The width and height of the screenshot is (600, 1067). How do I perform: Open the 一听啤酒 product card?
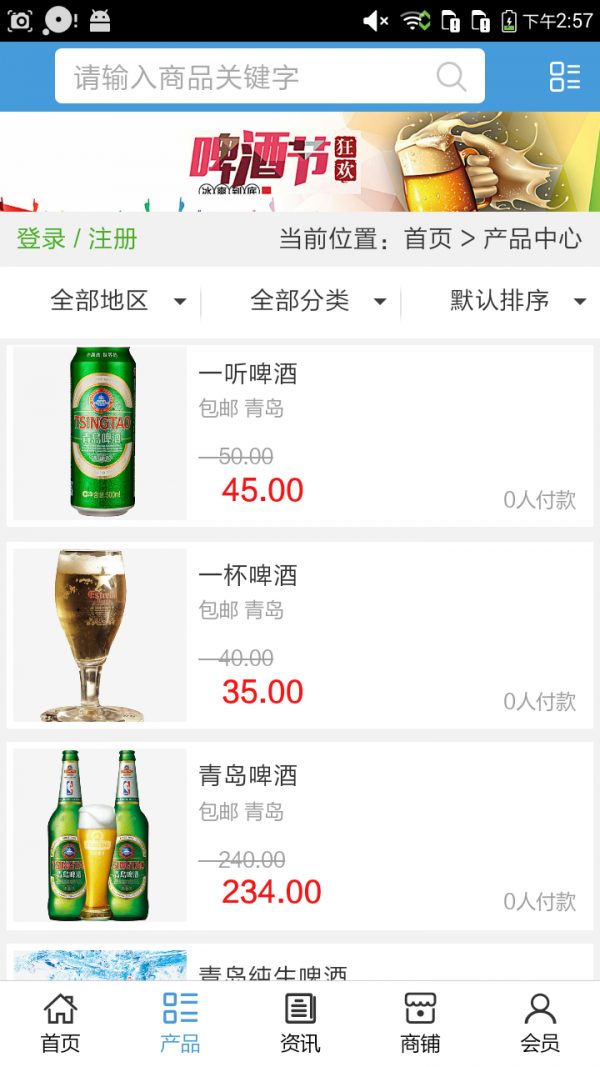(x=300, y=435)
